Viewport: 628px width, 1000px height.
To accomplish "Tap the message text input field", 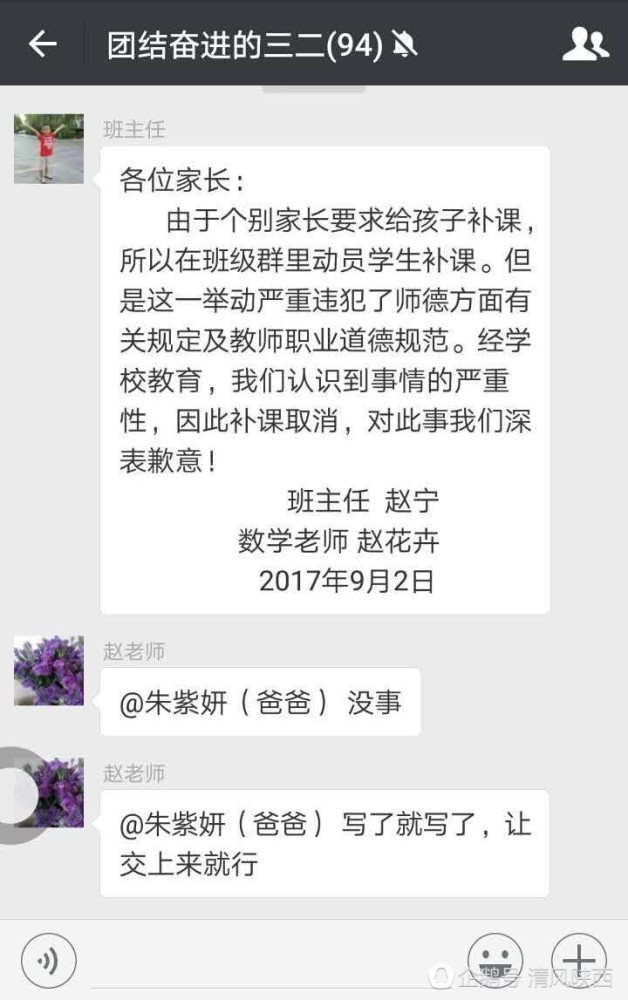I will tap(270, 960).
